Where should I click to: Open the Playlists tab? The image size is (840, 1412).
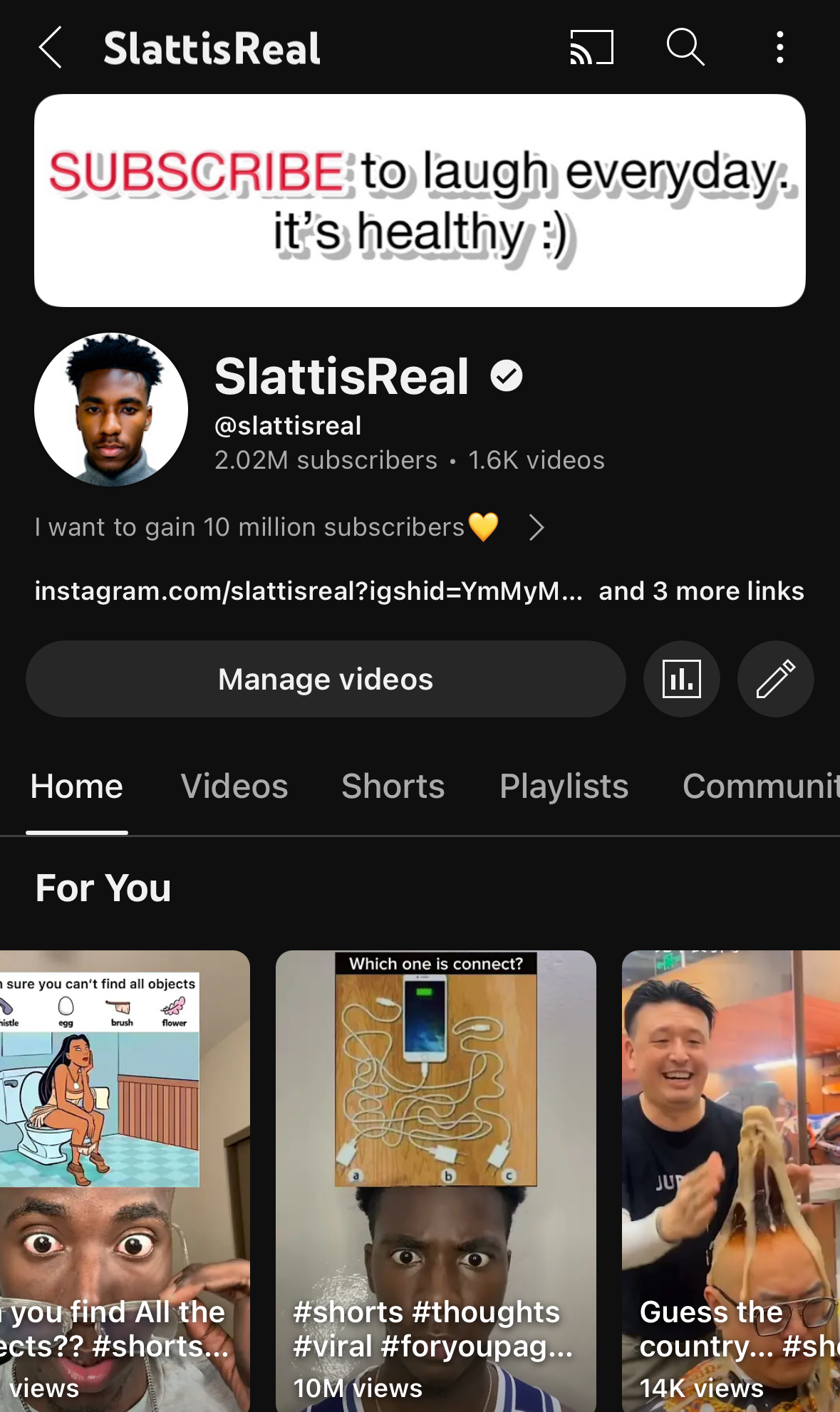(564, 787)
